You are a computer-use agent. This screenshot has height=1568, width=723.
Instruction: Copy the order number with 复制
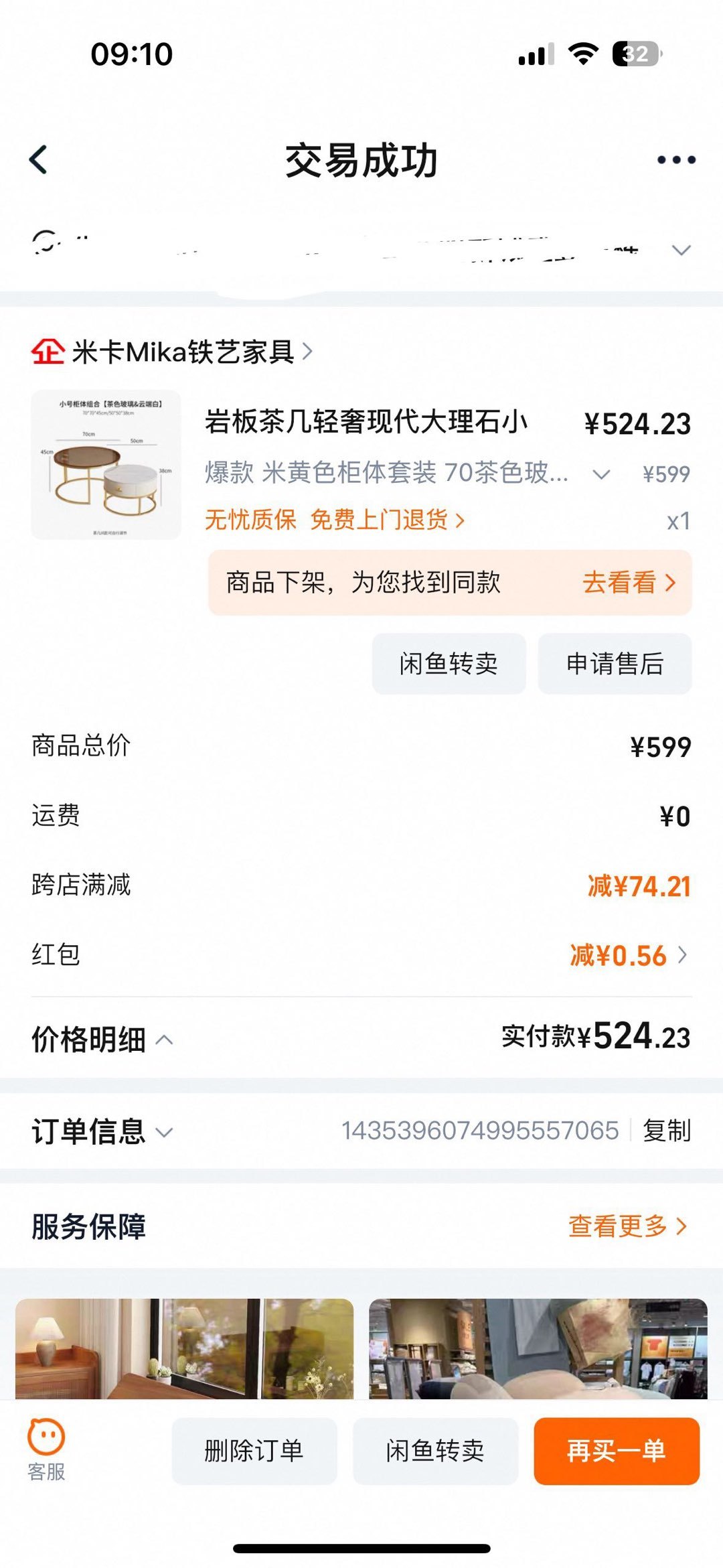click(666, 1131)
